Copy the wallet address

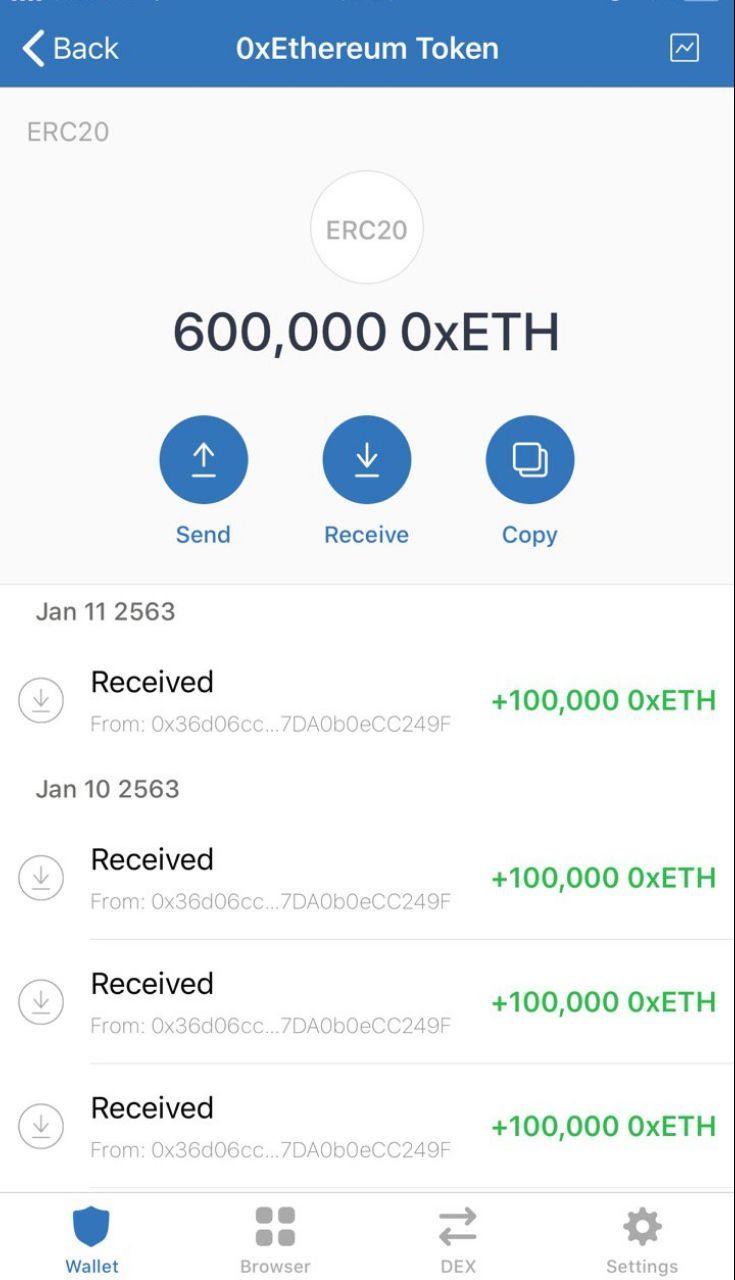tap(529, 460)
